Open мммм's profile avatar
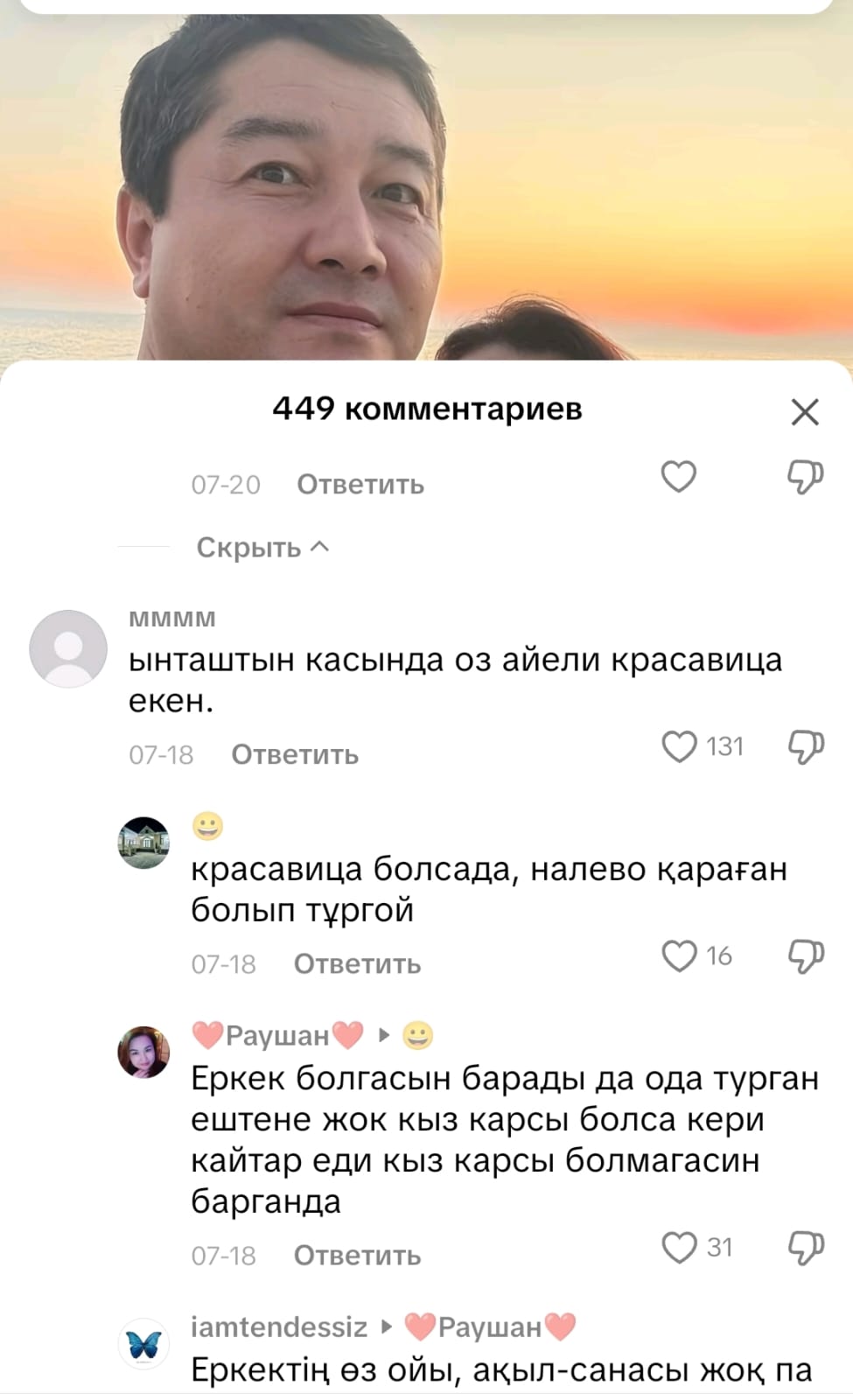This screenshot has height=1400, width=853. pos(68,648)
